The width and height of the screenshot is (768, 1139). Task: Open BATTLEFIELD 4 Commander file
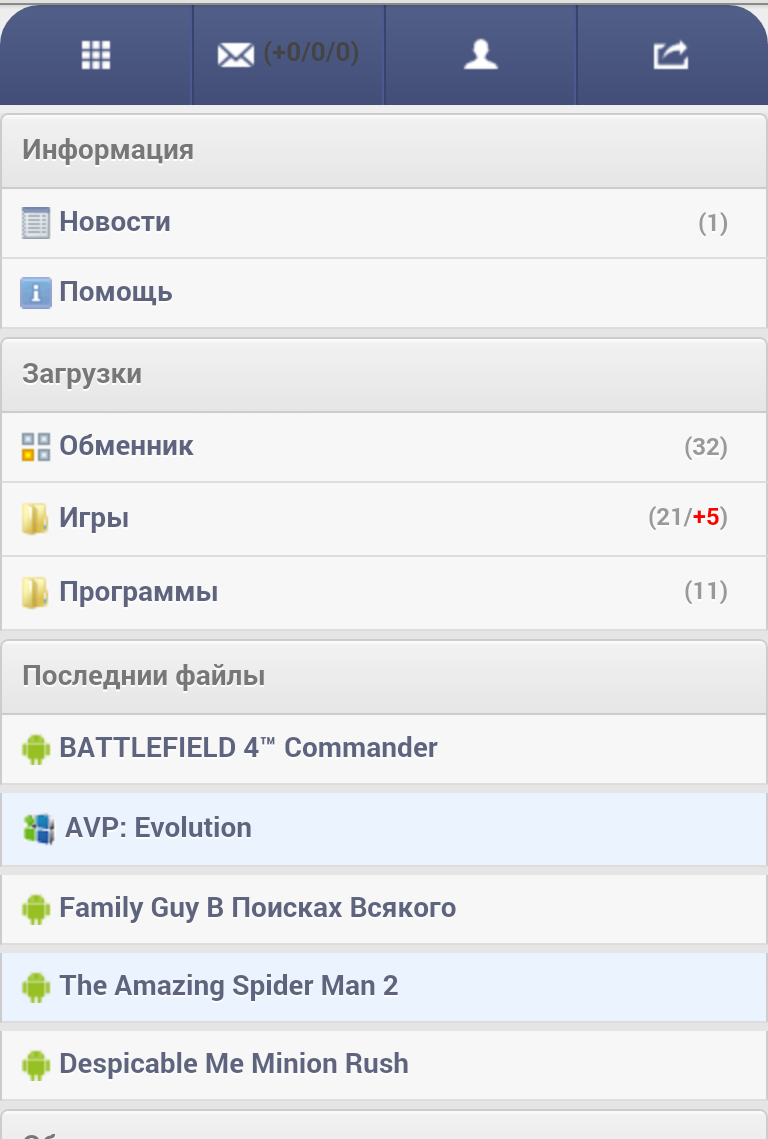[x=248, y=748]
